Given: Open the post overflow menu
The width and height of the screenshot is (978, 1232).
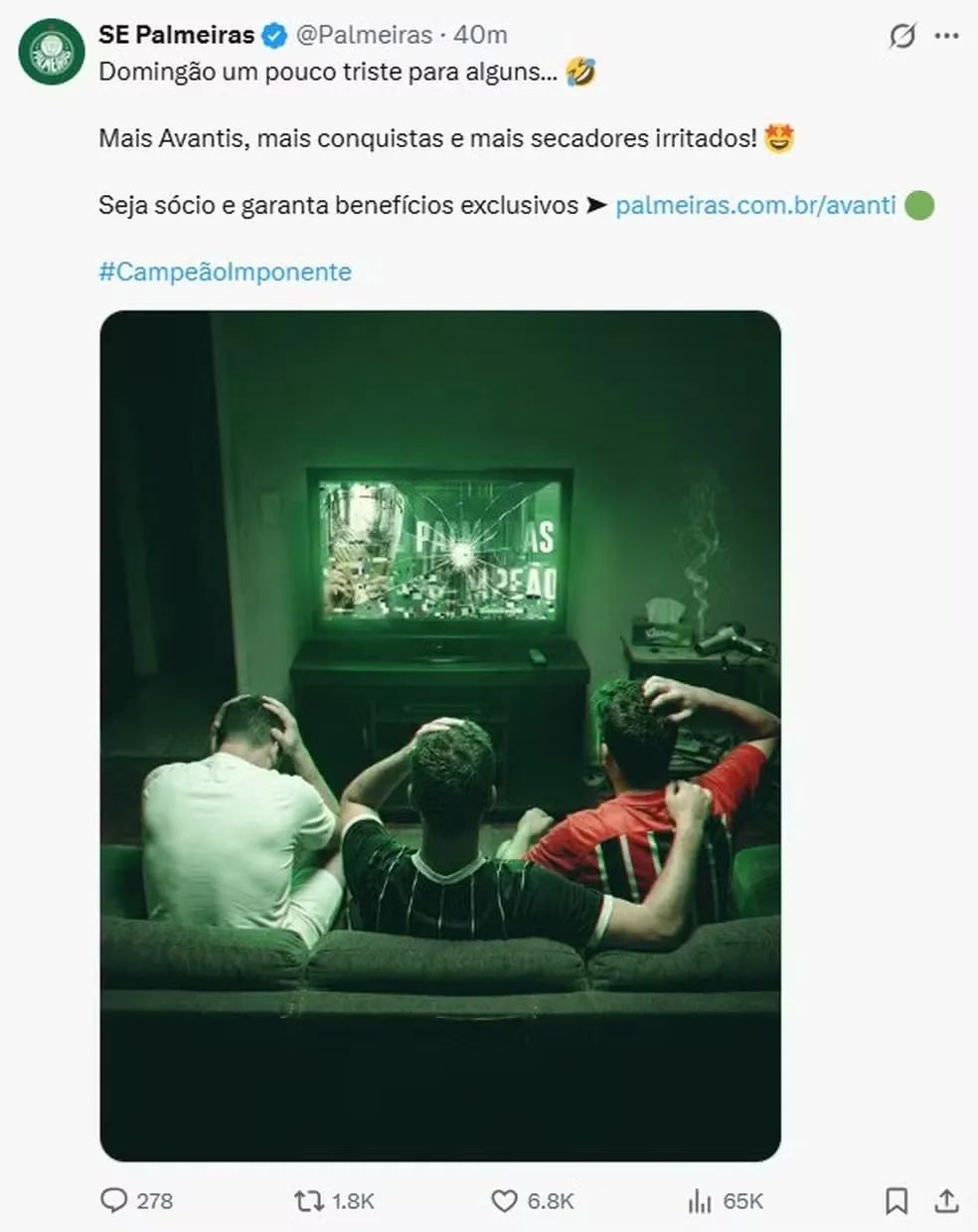Looking at the screenshot, I should (x=947, y=36).
